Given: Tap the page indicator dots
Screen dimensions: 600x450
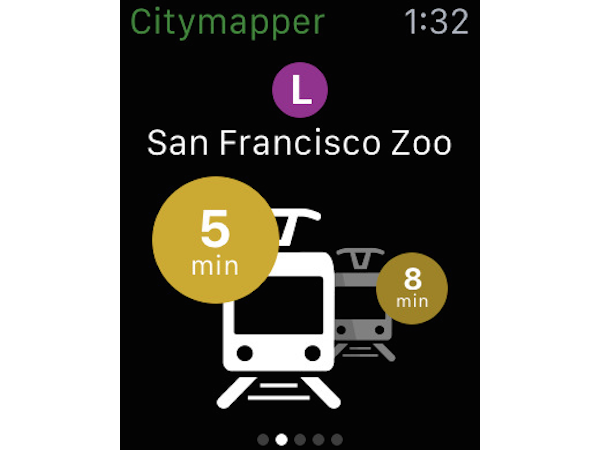Looking at the screenshot, I should coord(300,439).
